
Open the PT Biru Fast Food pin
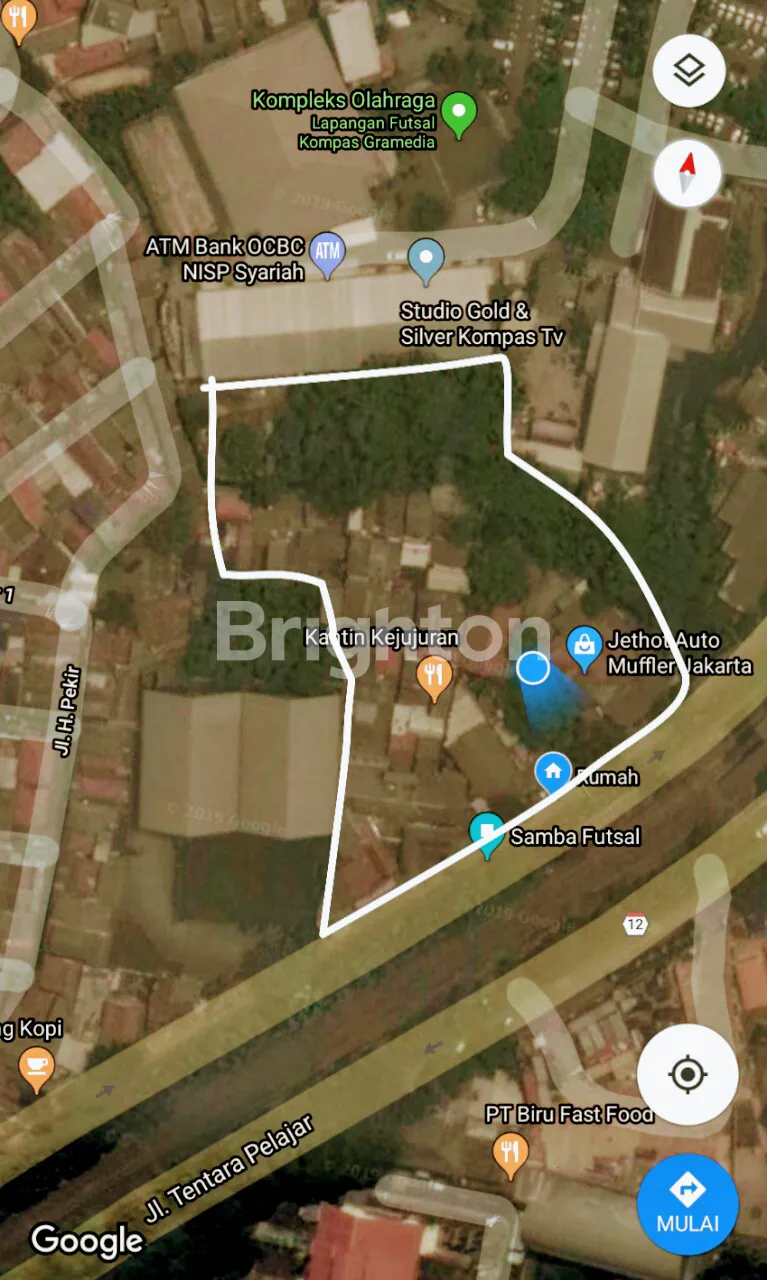click(511, 1154)
